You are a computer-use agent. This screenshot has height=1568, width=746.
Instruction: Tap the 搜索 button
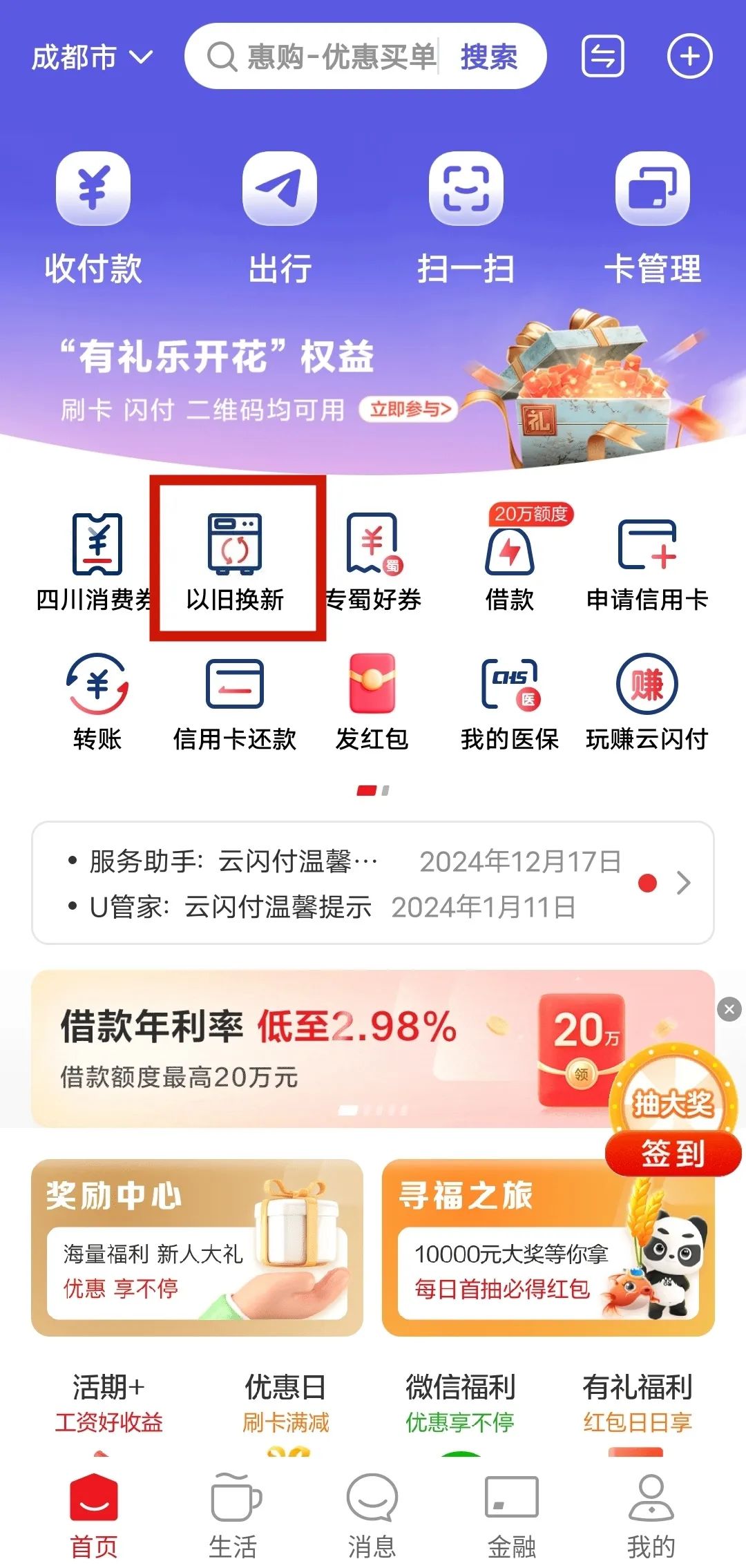(x=489, y=57)
